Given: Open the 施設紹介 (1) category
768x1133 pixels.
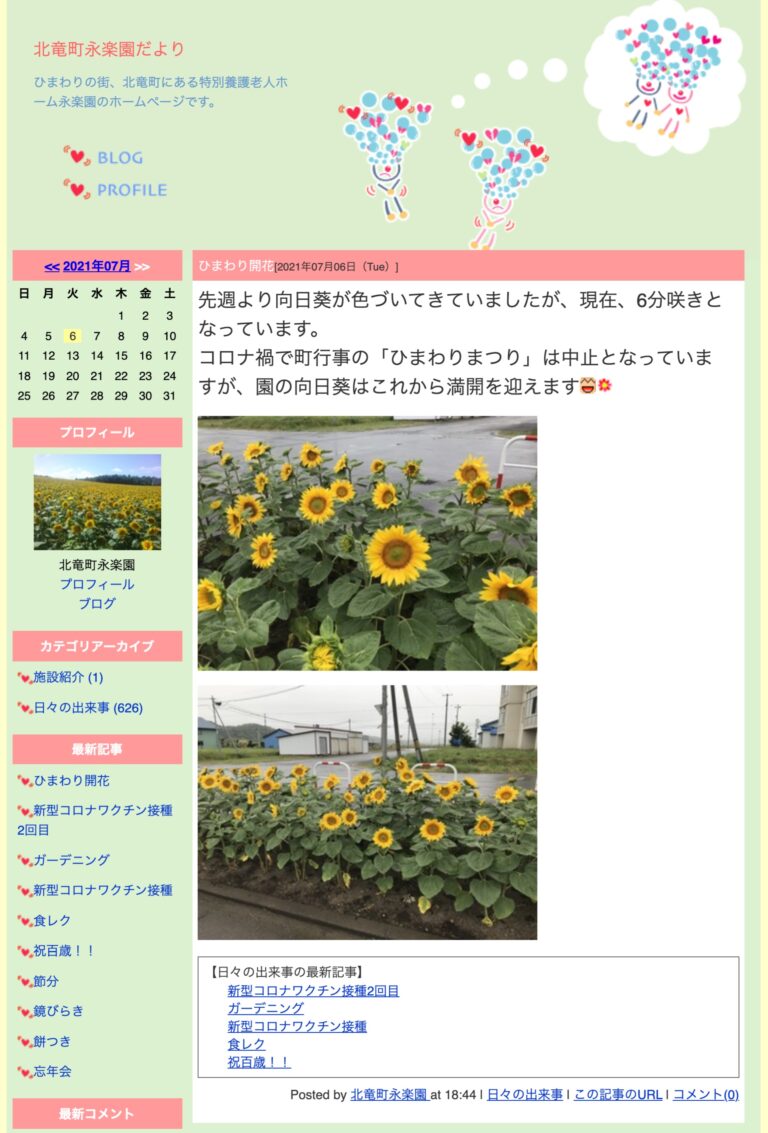Looking at the screenshot, I should (68, 677).
